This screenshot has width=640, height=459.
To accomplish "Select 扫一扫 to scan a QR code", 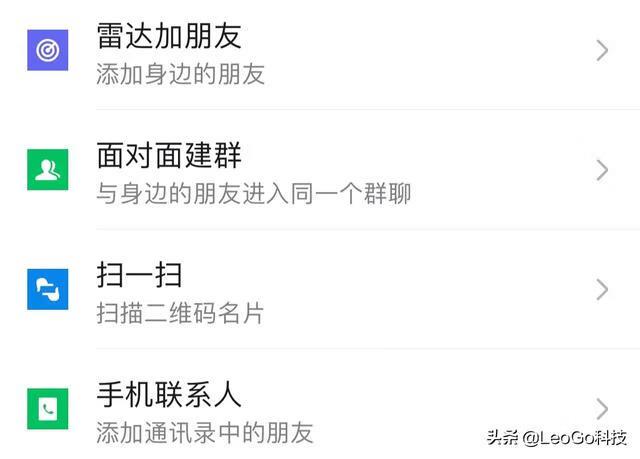I will pyautogui.click(x=320, y=290).
